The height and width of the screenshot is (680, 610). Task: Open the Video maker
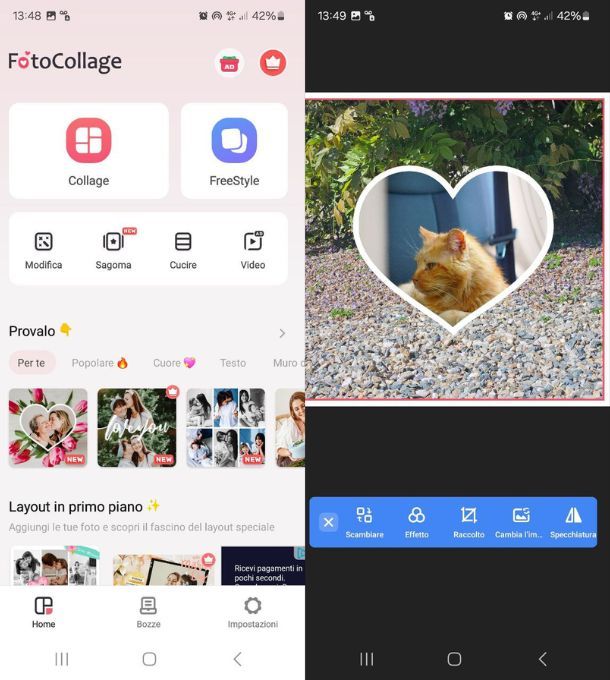point(253,249)
